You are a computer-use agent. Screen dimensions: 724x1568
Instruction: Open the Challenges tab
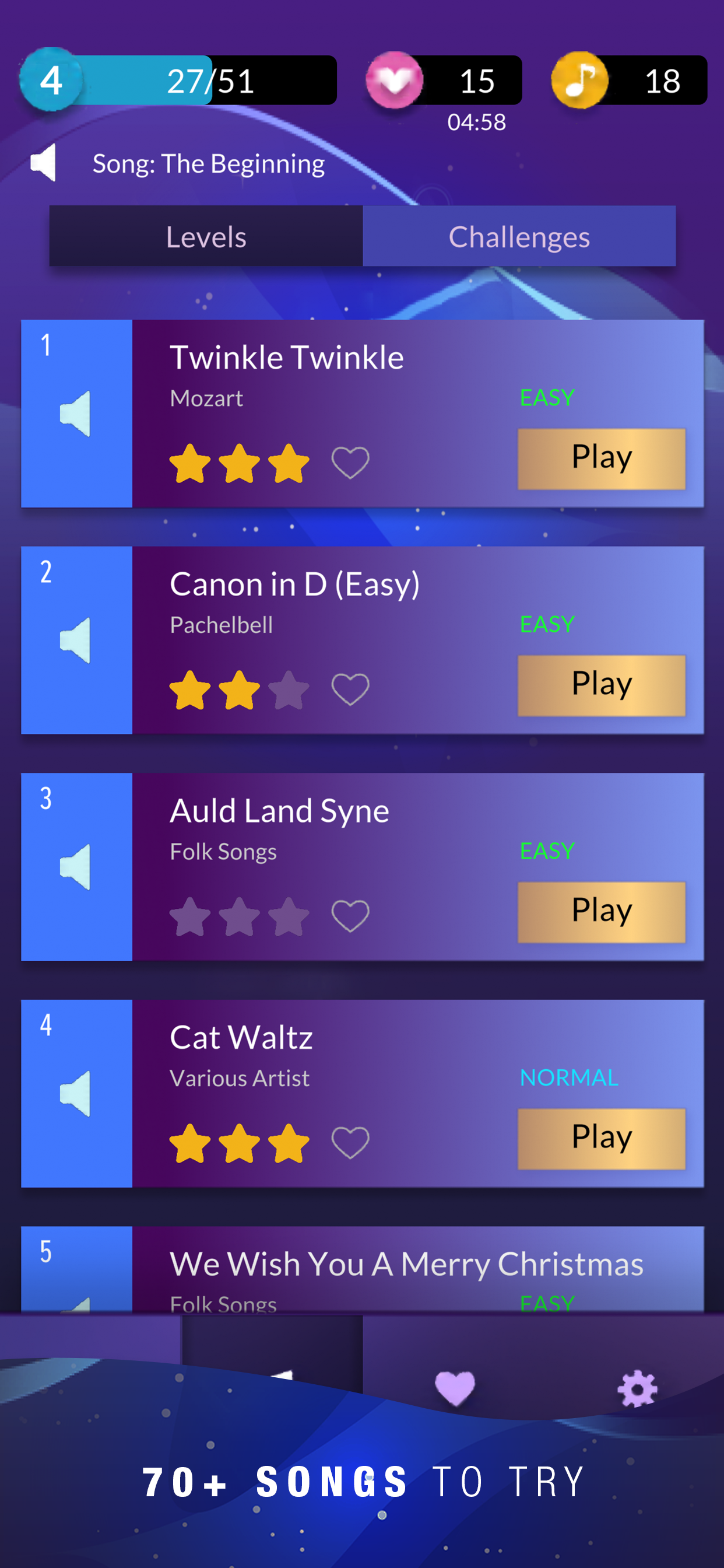tap(519, 237)
